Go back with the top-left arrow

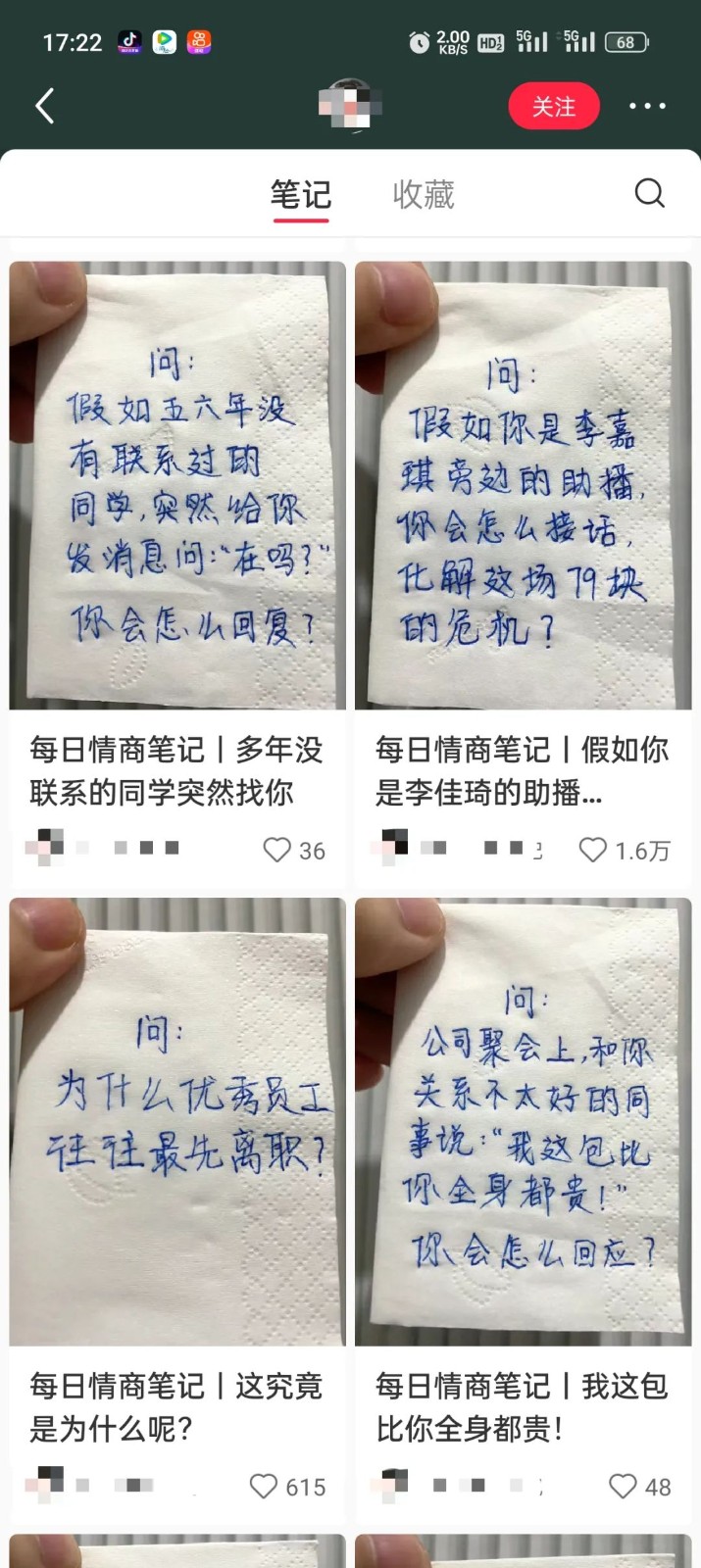[x=45, y=106]
